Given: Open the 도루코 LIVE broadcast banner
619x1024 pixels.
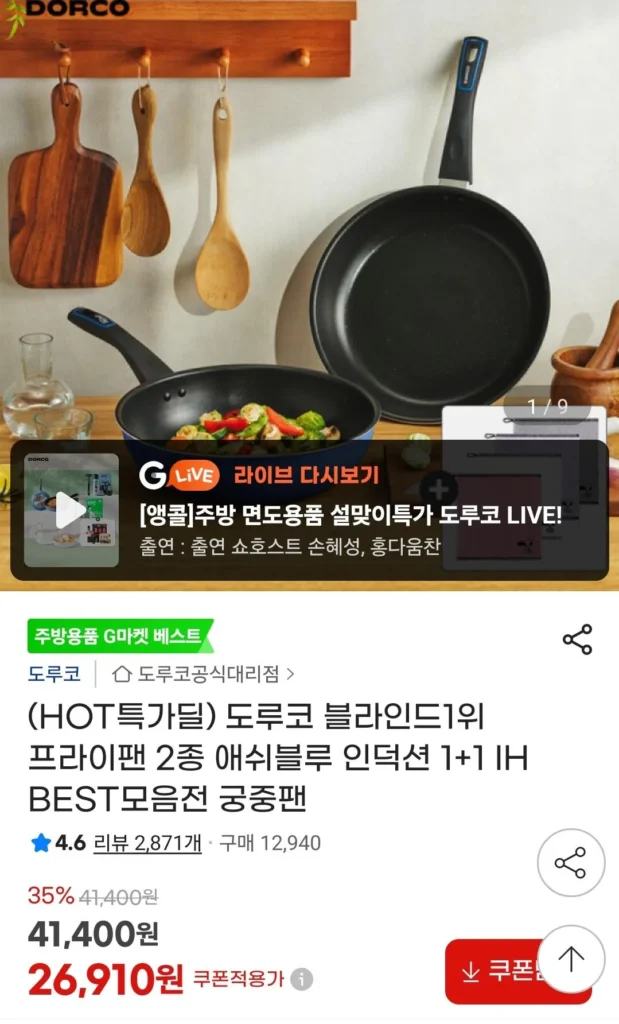Looking at the screenshot, I should point(350,516).
